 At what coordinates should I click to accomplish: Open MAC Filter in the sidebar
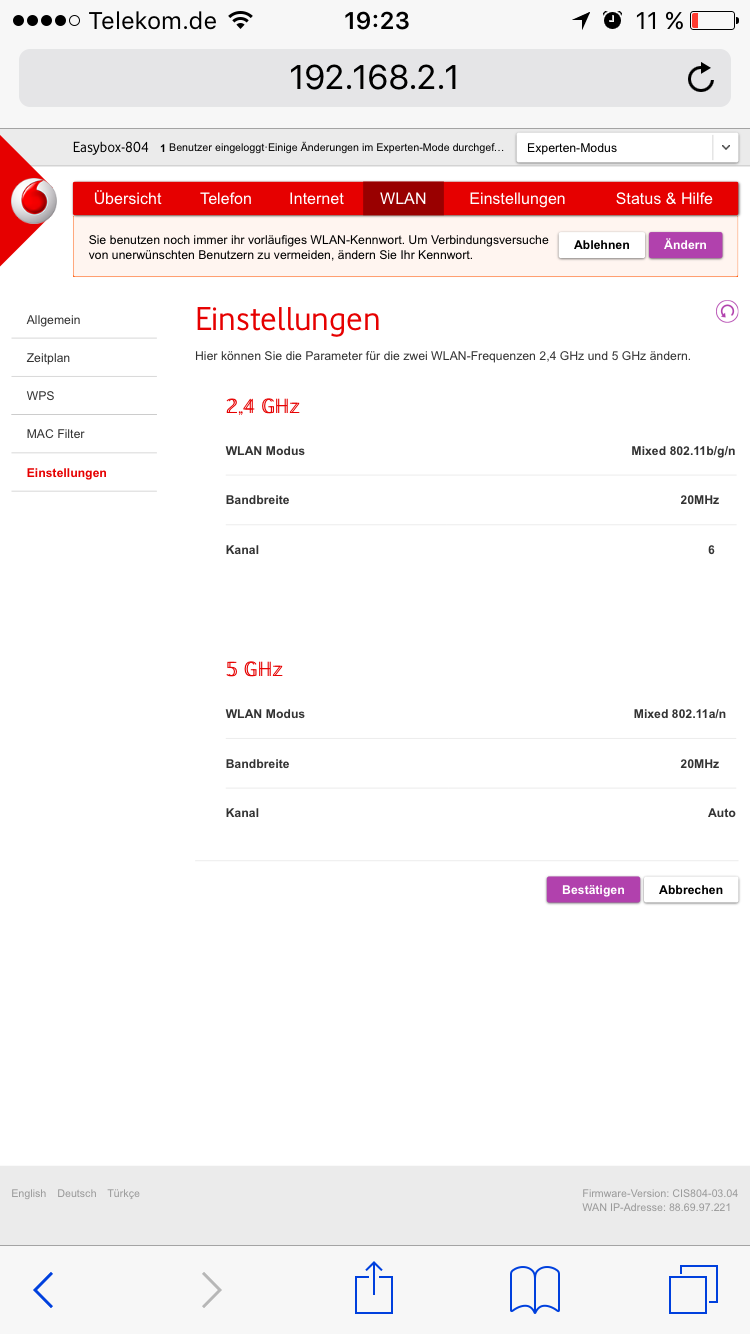point(56,434)
